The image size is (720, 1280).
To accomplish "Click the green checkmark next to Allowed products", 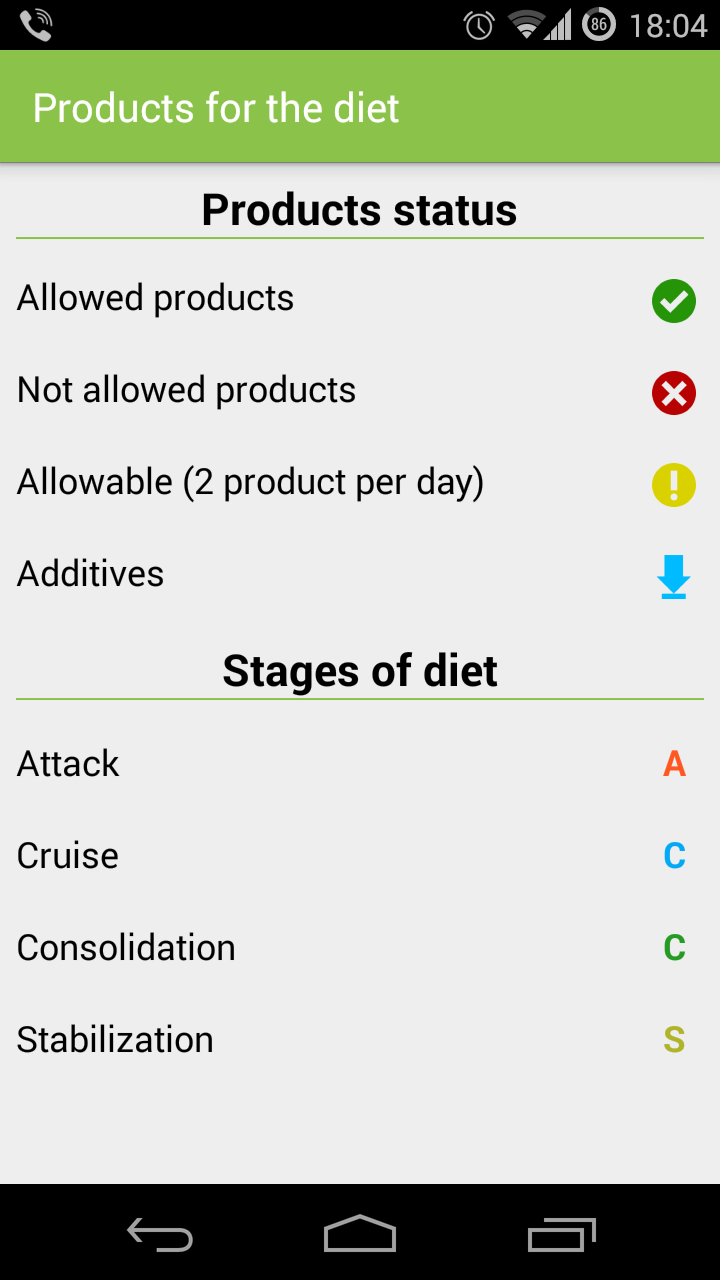I will tap(673, 301).
